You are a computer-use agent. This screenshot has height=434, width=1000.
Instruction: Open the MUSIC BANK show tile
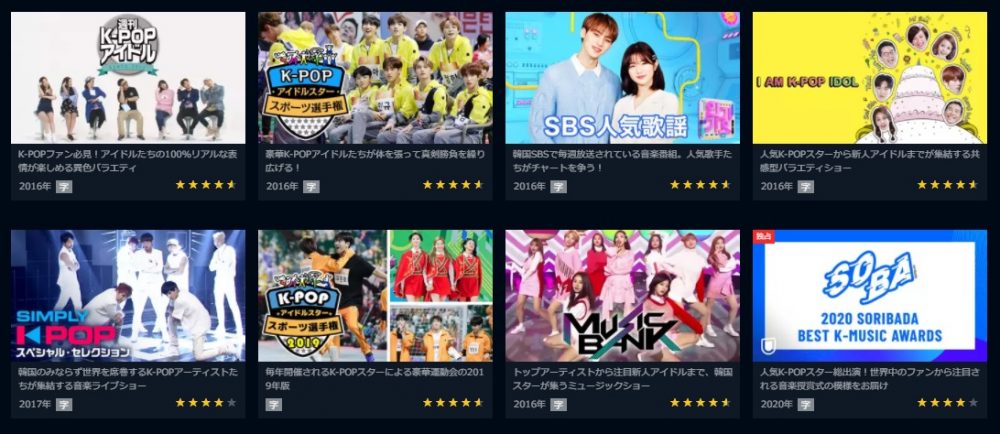pos(622,296)
